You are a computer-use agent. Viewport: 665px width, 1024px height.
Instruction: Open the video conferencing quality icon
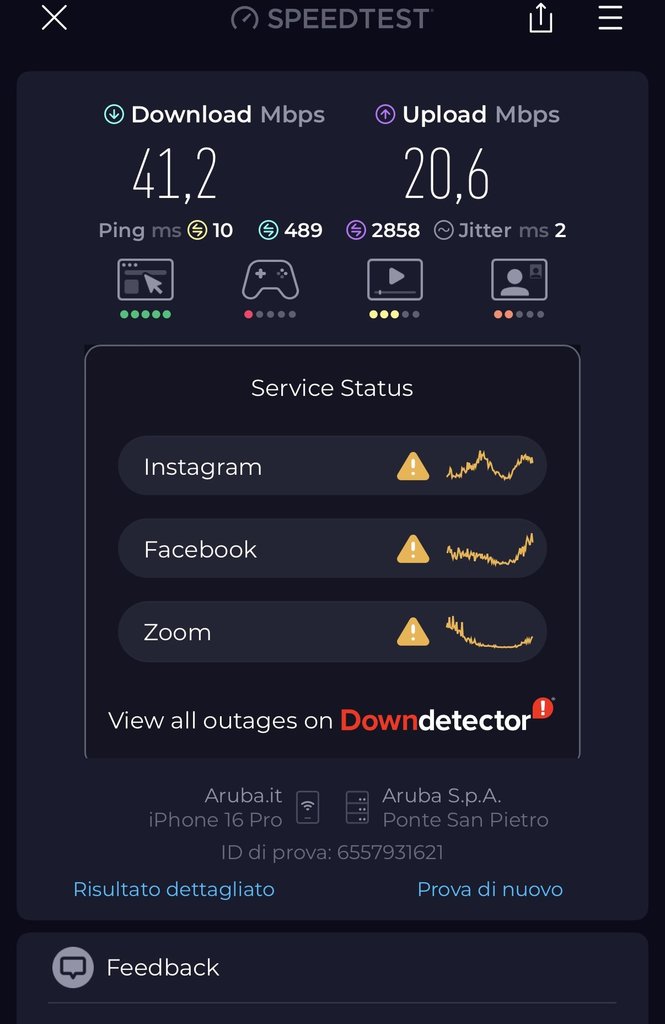pyautogui.click(x=519, y=280)
